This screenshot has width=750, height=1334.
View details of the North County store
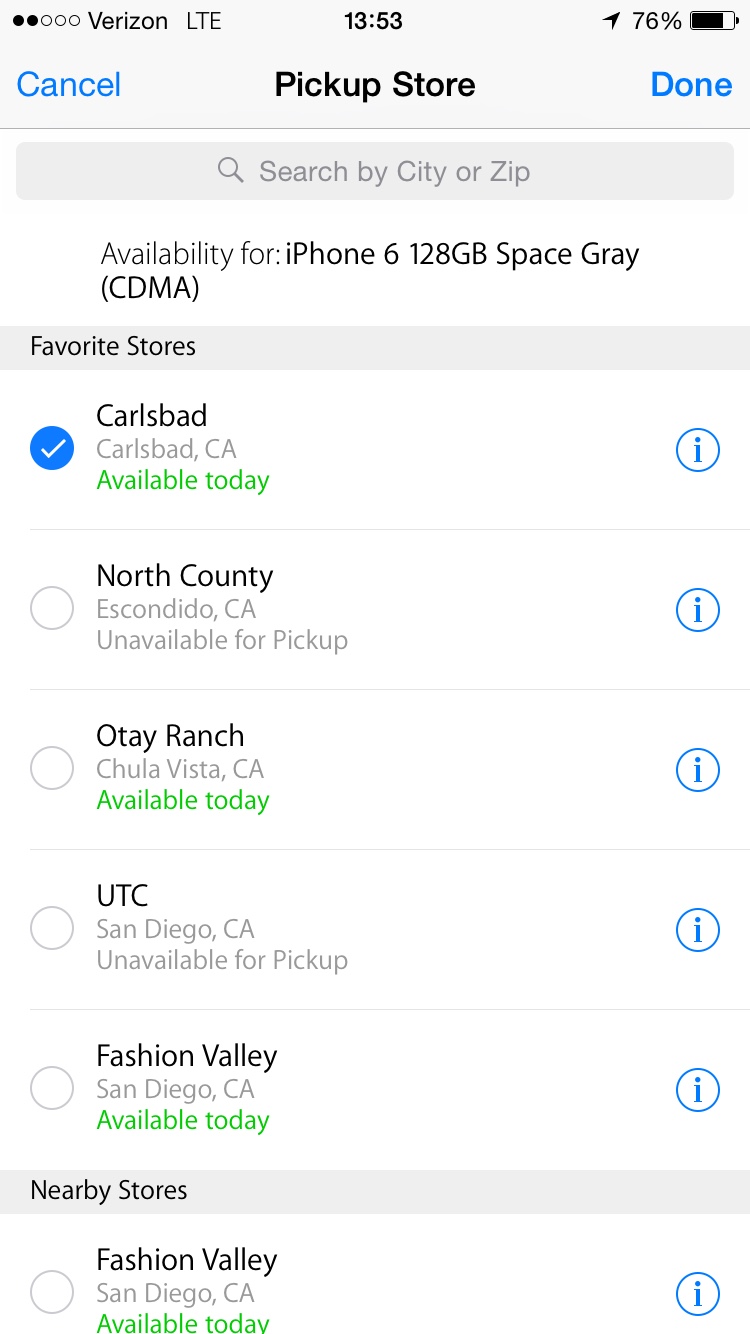pyautogui.click(x=698, y=609)
